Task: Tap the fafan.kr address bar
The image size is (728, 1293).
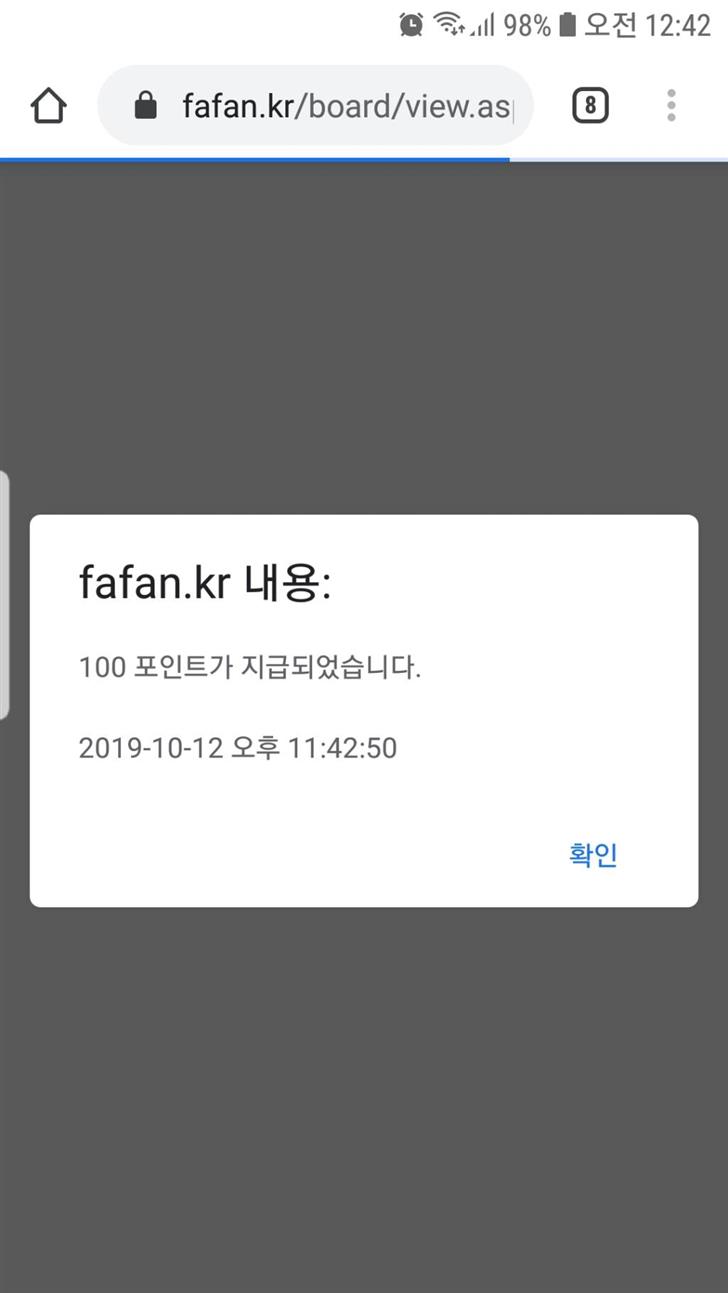Action: pyautogui.click(x=330, y=106)
